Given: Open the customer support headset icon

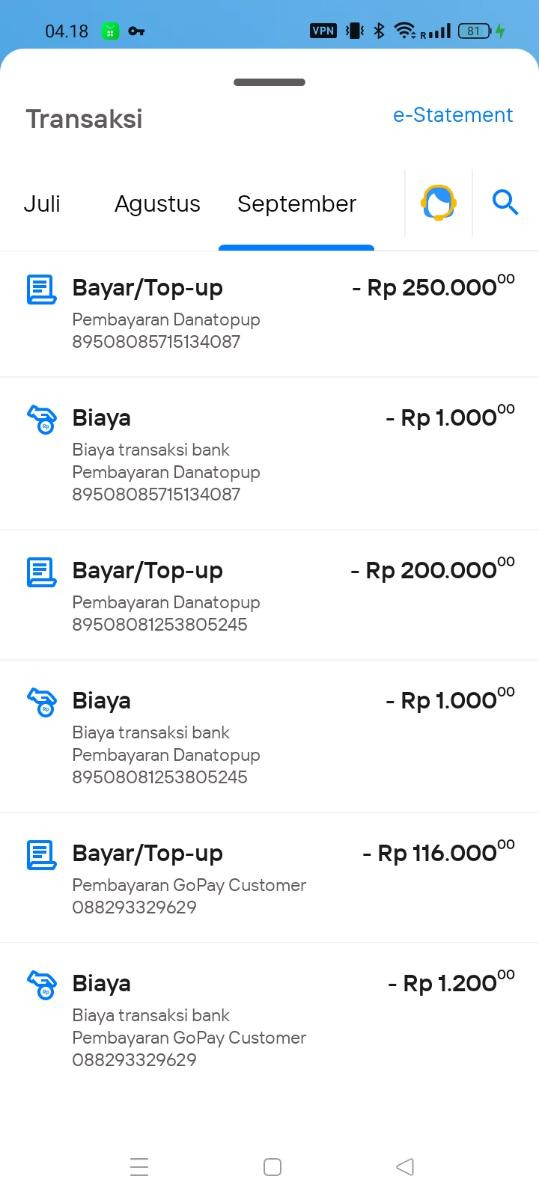Looking at the screenshot, I should pos(438,203).
